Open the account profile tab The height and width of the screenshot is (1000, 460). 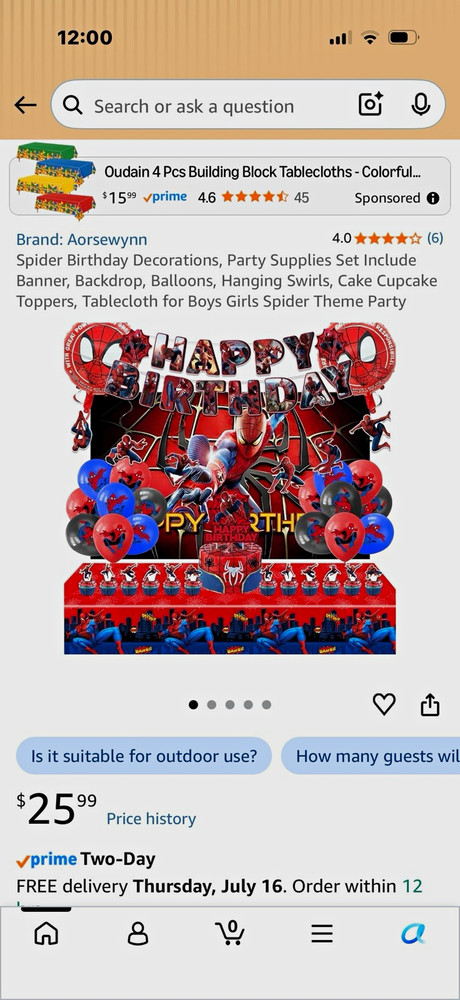(138, 934)
